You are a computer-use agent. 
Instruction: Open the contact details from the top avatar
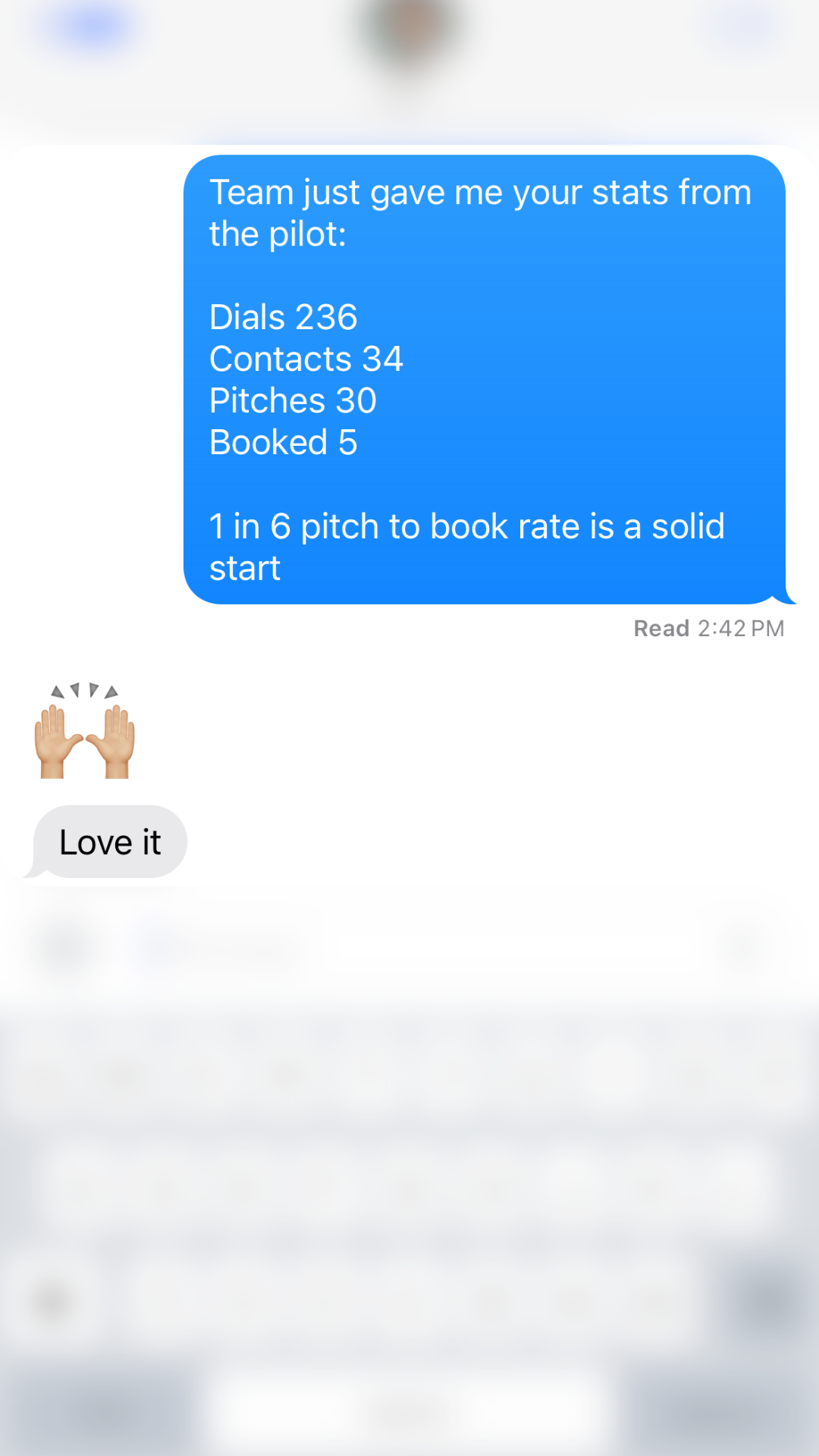point(409,30)
